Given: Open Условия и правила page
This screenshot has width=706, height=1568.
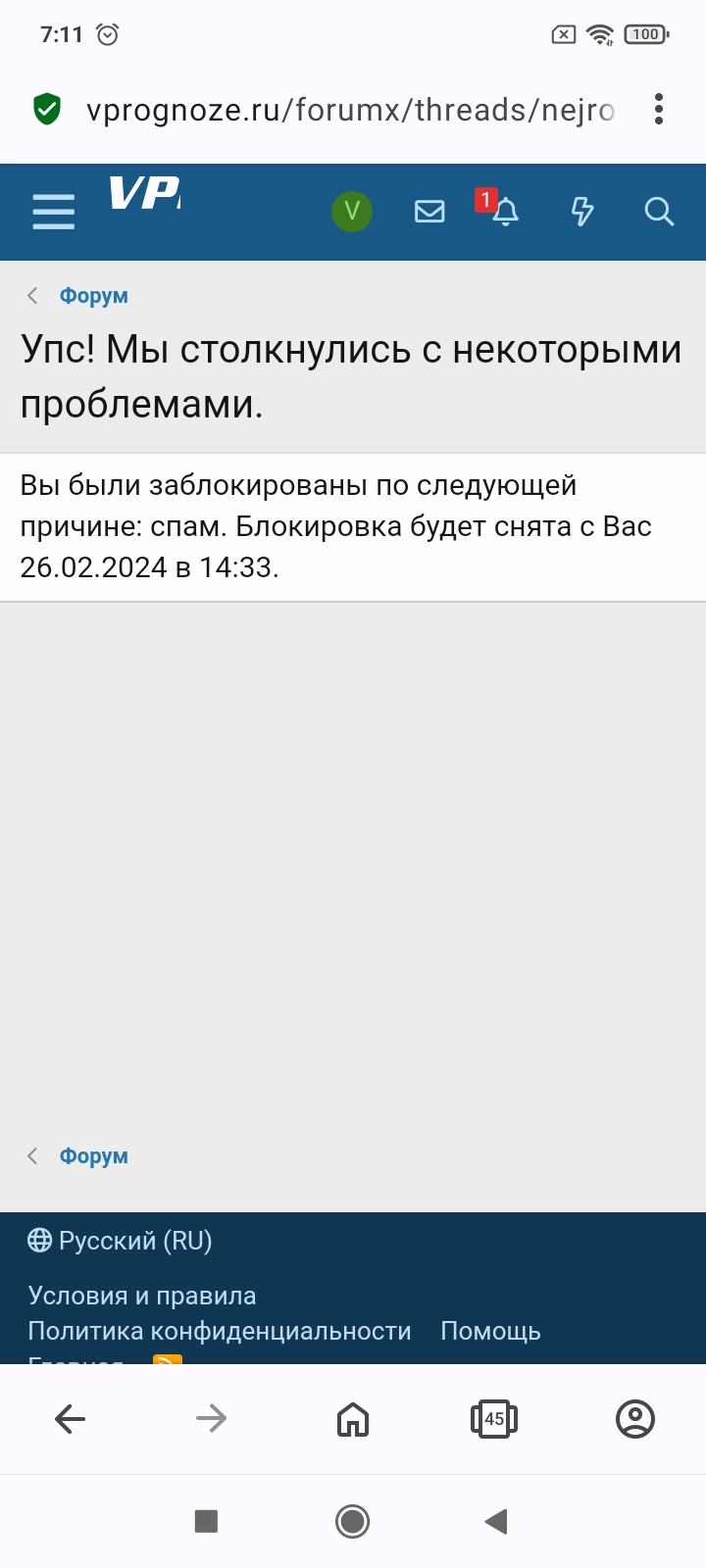Looking at the screenshot, I should tap(142, 1296).
